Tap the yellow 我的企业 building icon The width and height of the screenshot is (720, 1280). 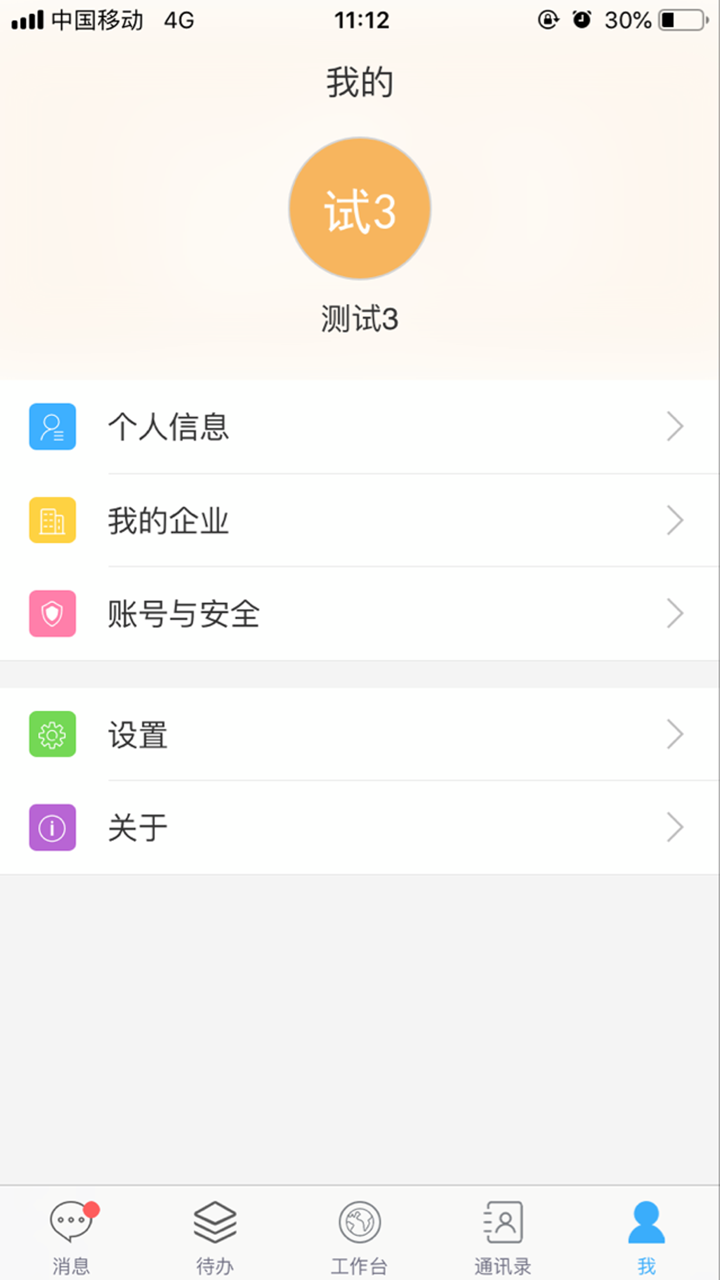52,520
